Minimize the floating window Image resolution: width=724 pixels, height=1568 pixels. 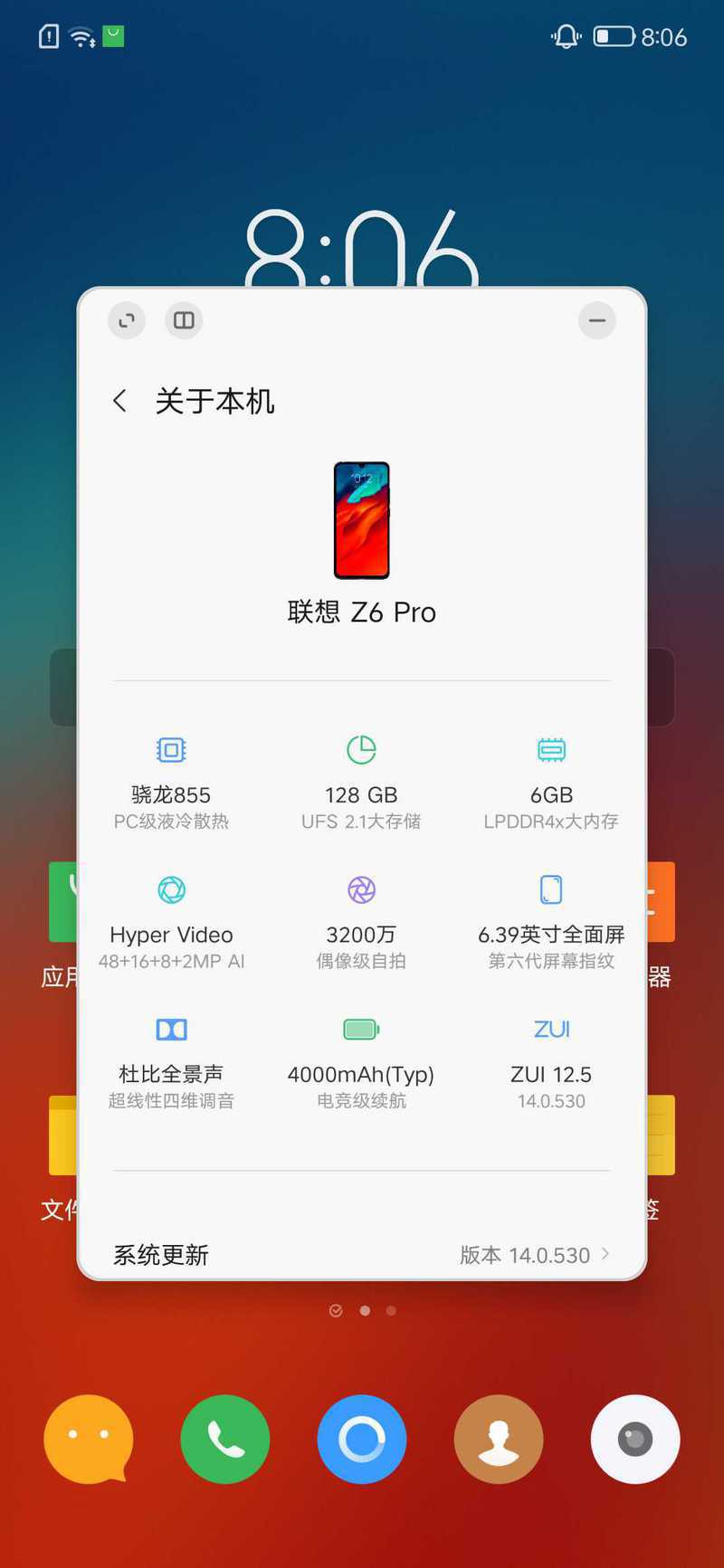coord(597,320)
